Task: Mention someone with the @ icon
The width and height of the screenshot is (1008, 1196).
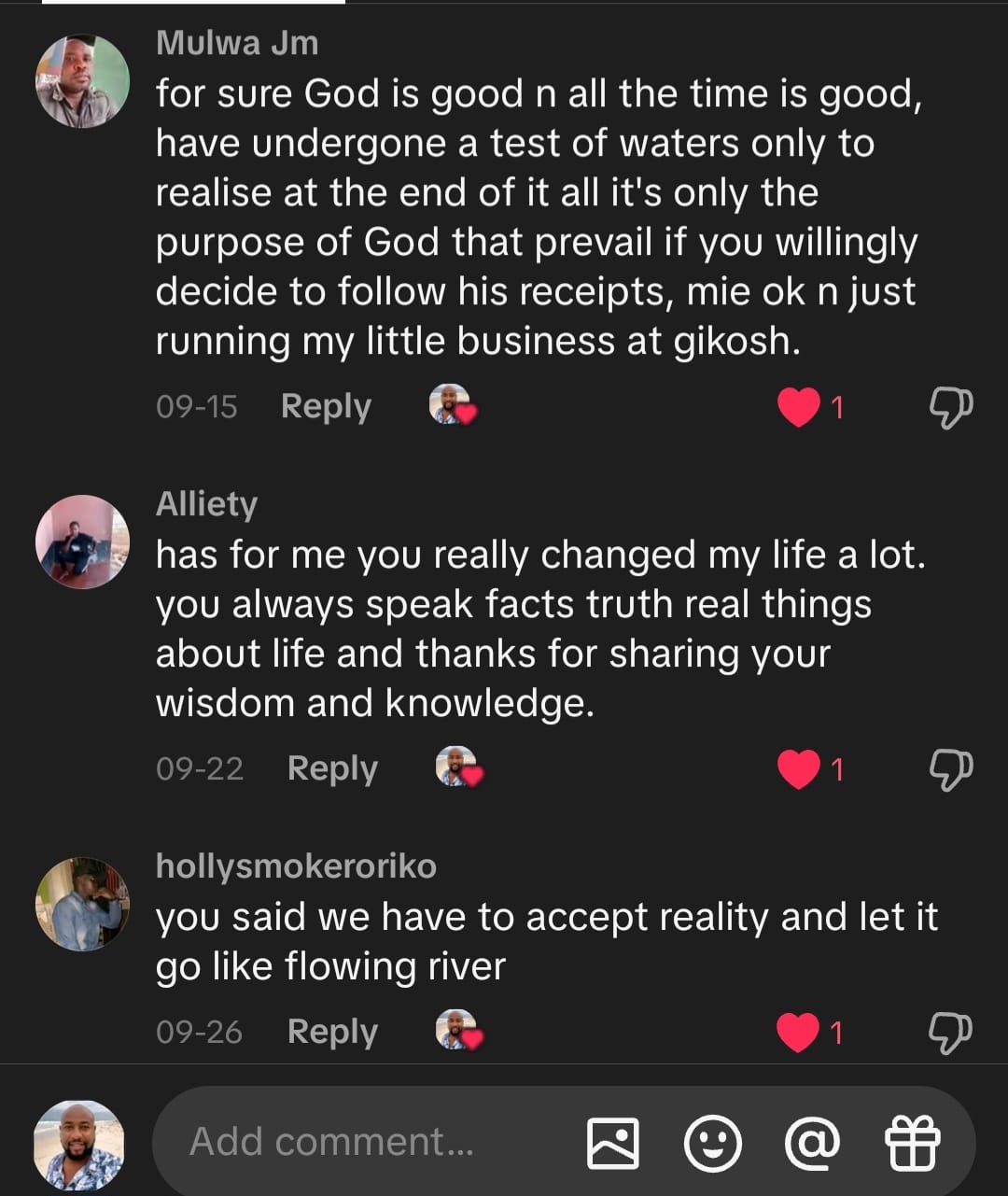Action: pyautogui.click(x=812, y=1143)
